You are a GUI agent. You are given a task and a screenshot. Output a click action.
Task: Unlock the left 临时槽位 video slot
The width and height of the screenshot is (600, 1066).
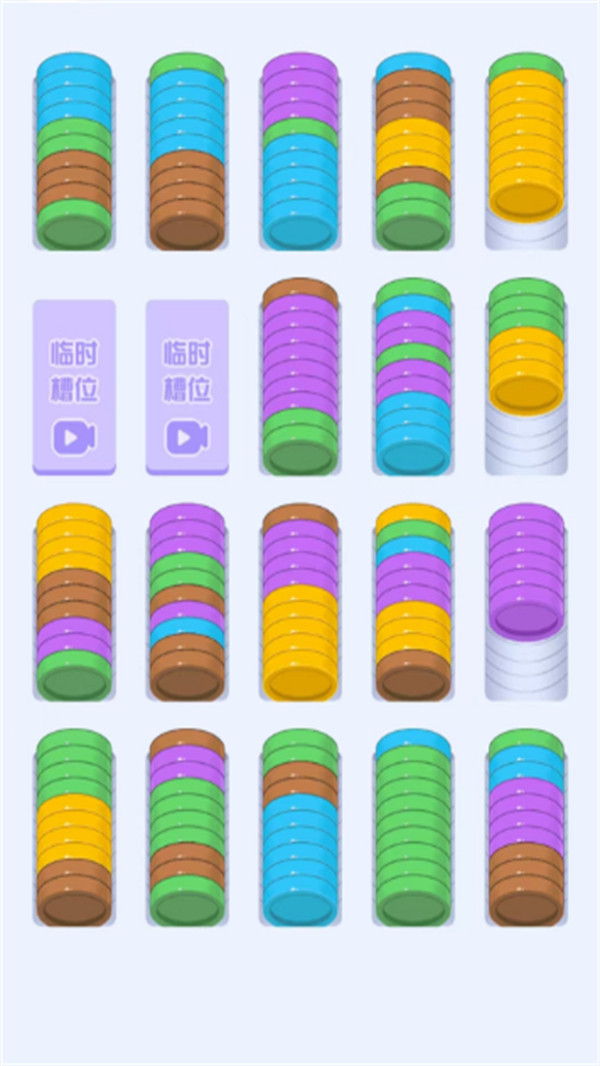tap(74, 387)
